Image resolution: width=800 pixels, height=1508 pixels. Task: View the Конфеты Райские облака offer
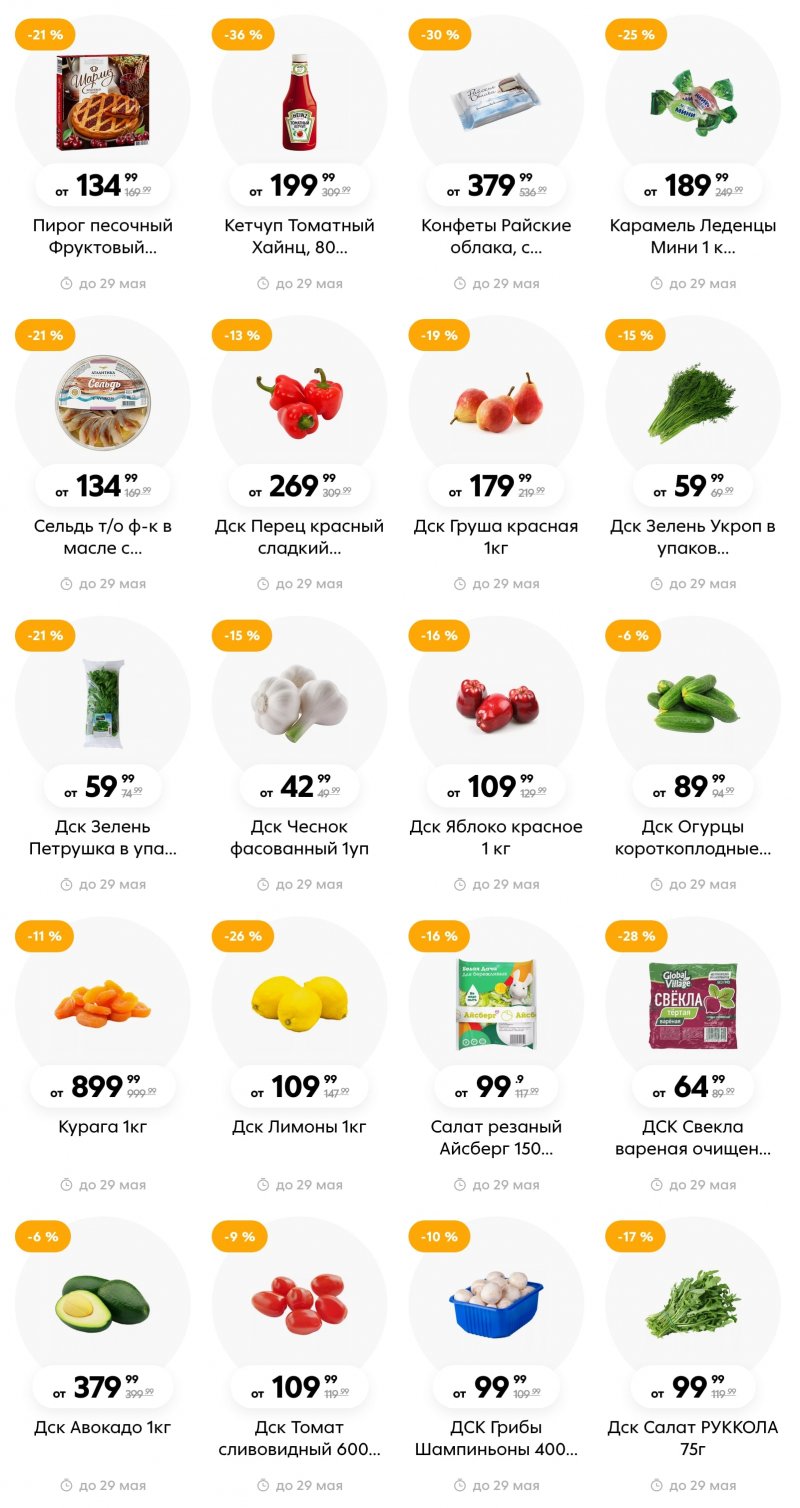click(x=496, y=100)
